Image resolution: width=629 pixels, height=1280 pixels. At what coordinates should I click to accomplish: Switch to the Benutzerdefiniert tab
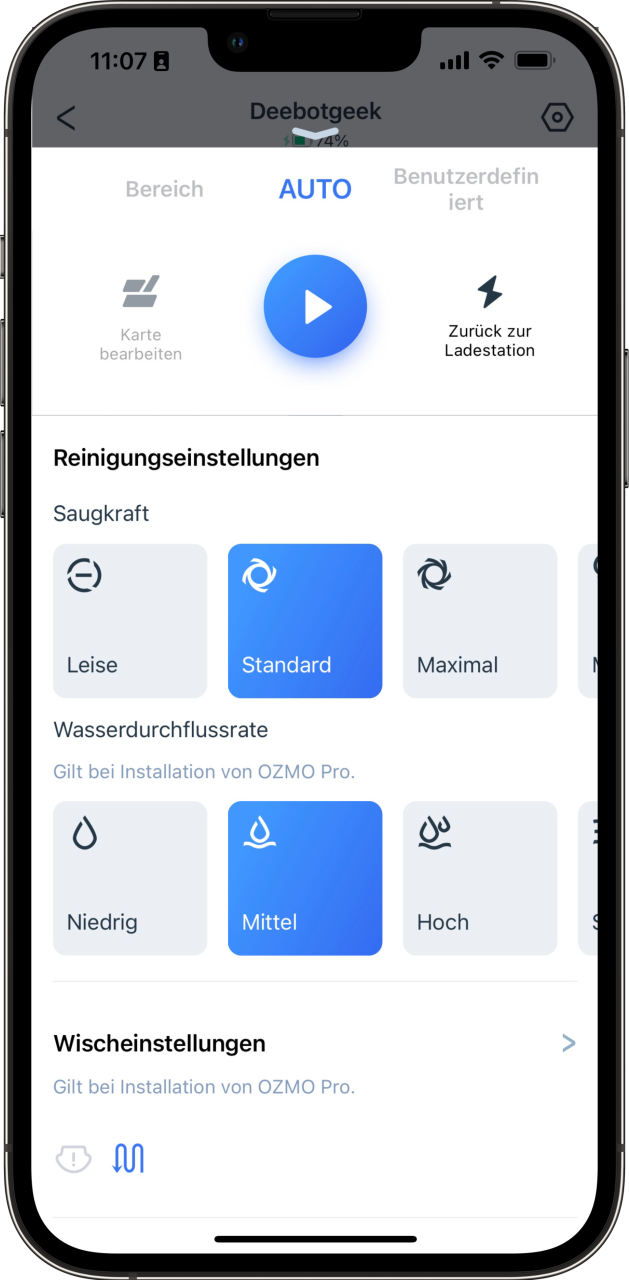click(466, 189)
